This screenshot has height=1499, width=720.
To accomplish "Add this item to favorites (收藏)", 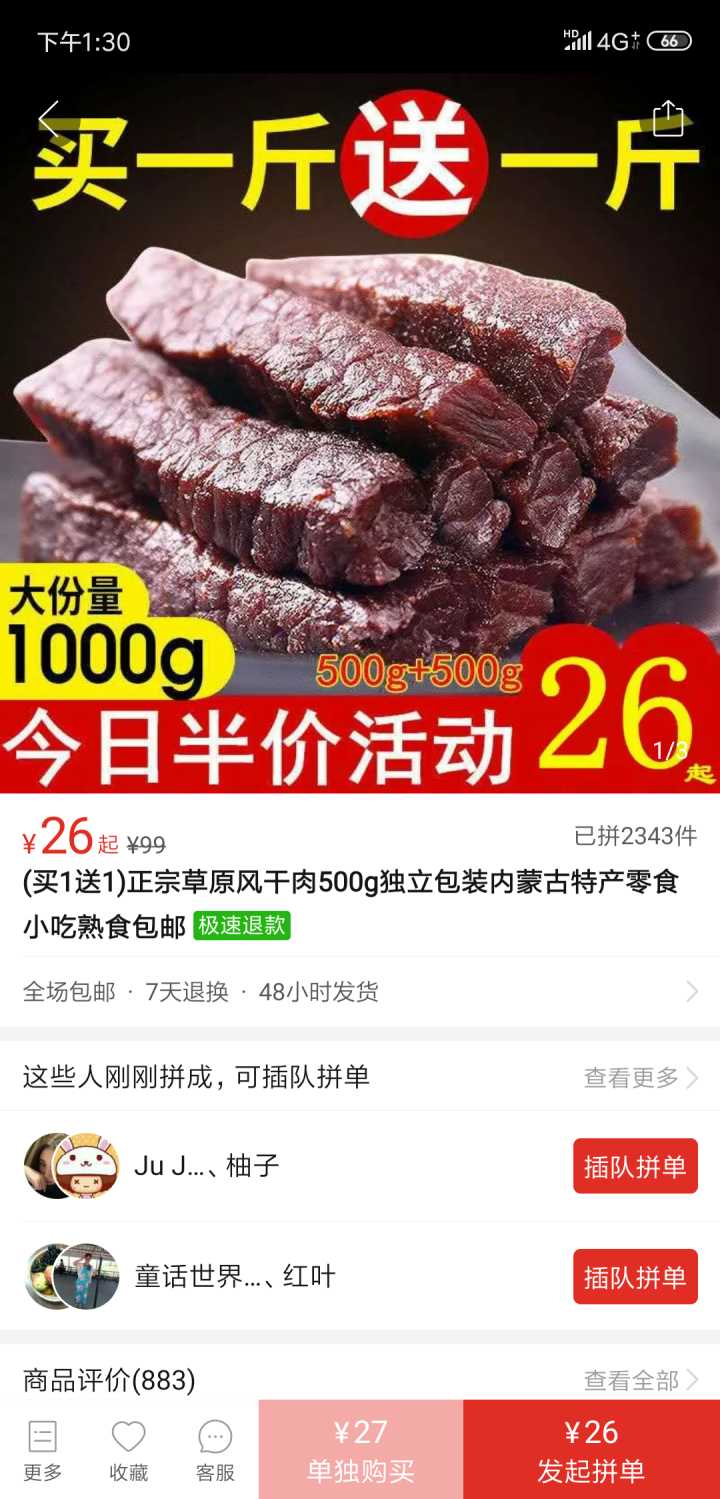I will click(129, 1450).
